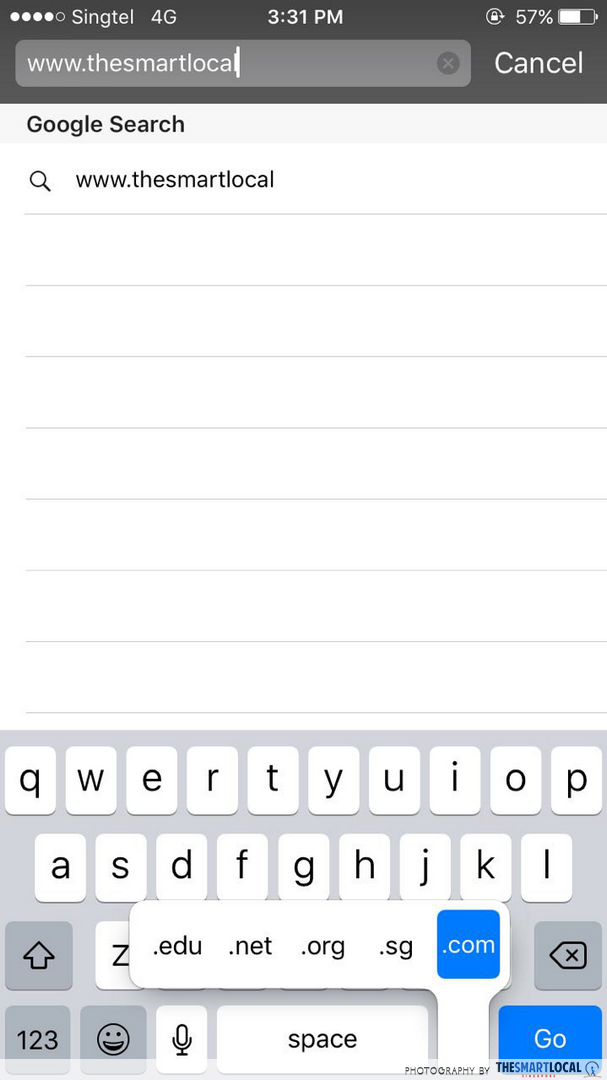Screen dimensions: 607x1080
Task: Cancel the URL entry
Action: 538,63
